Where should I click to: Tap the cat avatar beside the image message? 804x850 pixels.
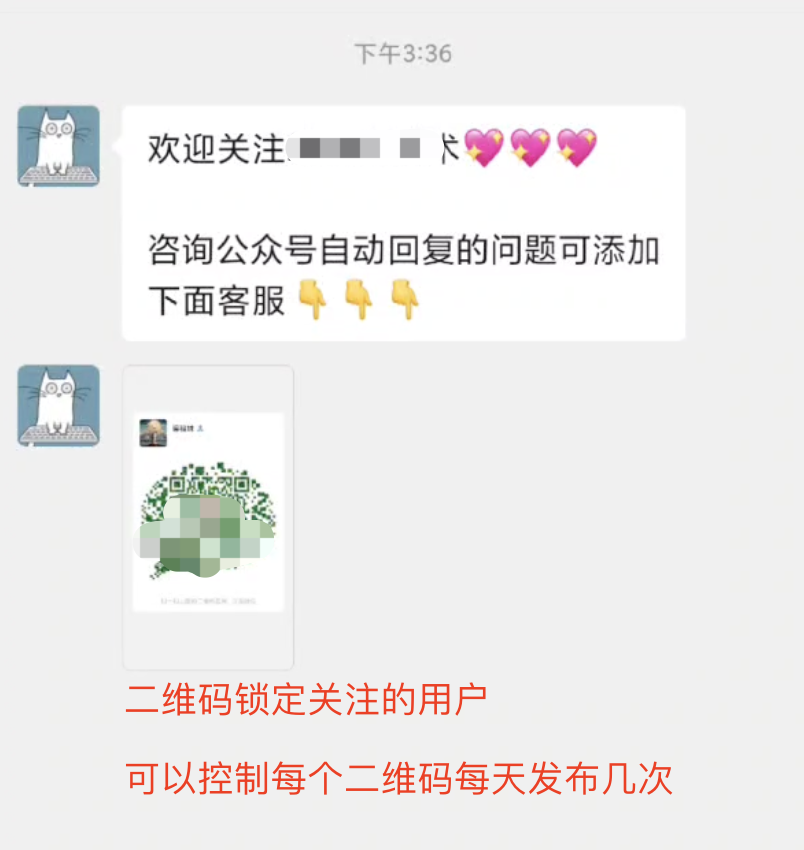59,405
